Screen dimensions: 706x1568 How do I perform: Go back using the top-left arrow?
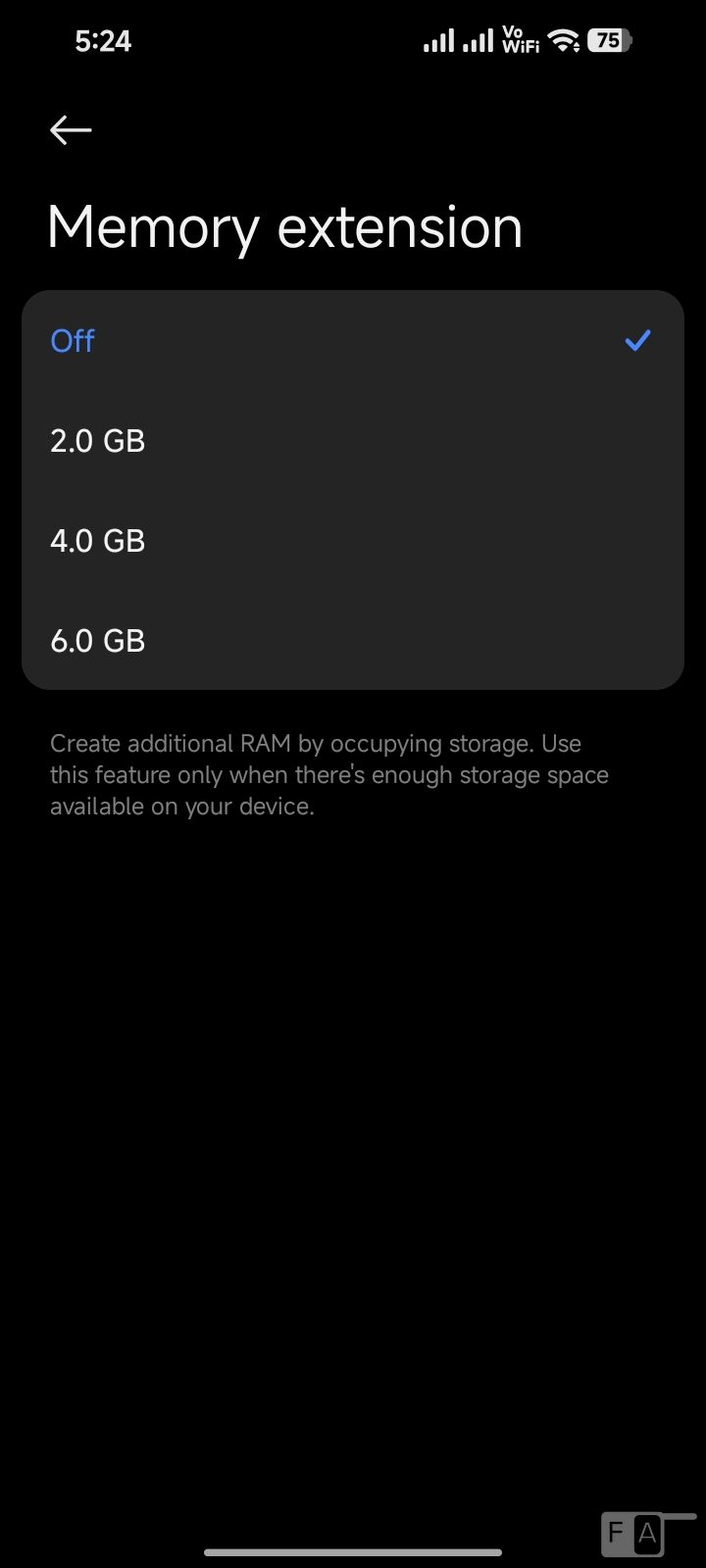(71, 129)
